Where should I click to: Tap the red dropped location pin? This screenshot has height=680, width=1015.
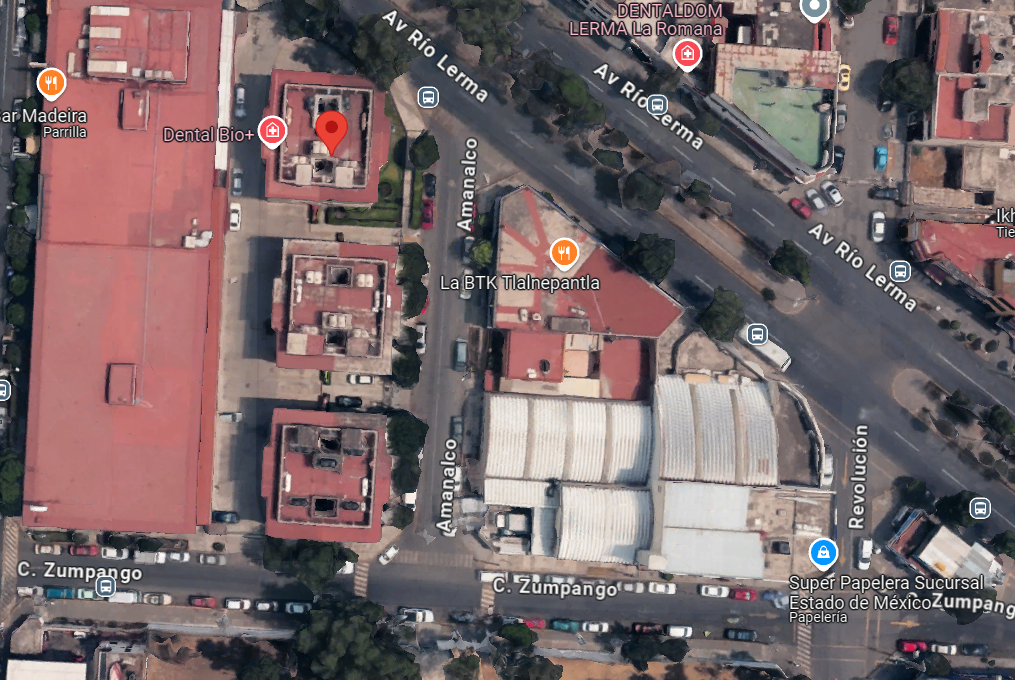pyautogui.click(x=331, y=132)
